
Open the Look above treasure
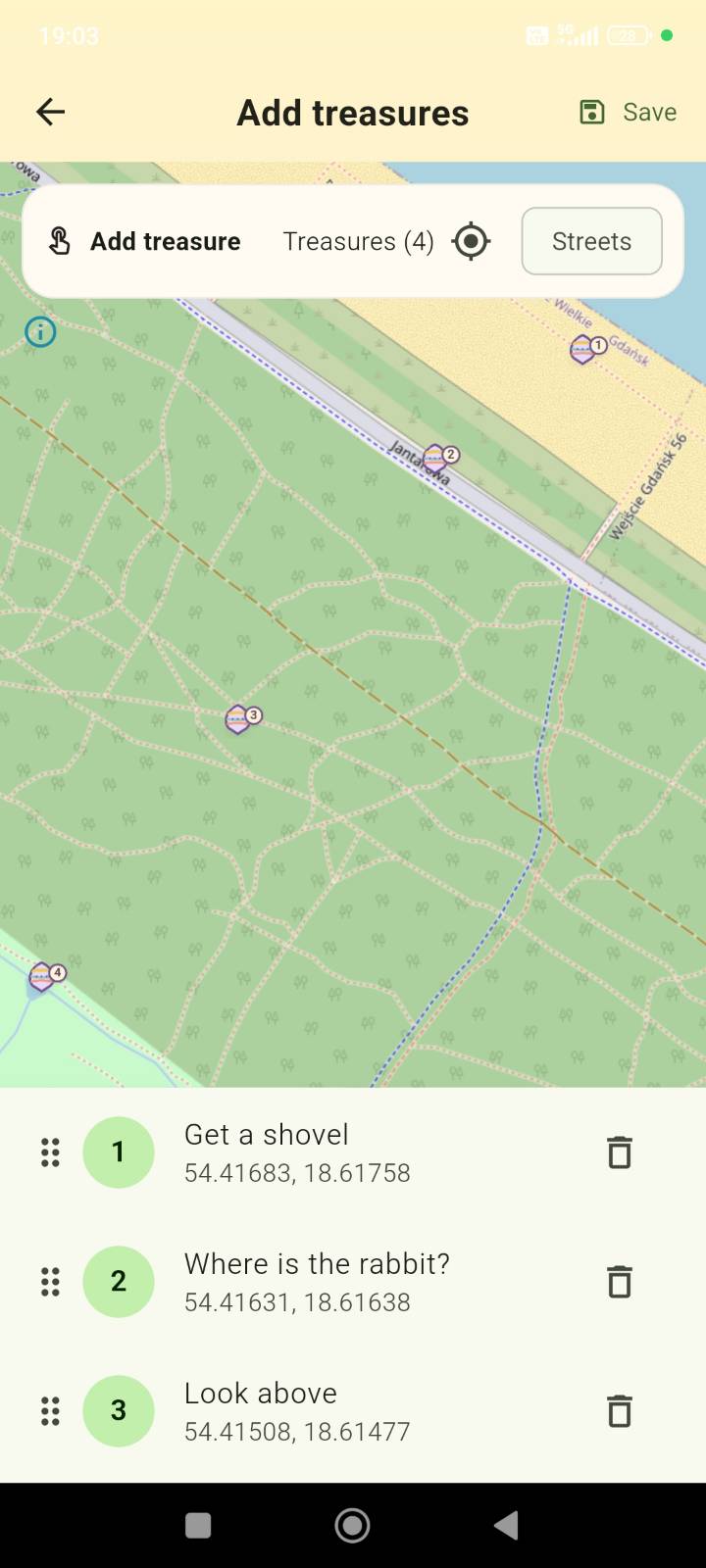tap(297, 1410)
